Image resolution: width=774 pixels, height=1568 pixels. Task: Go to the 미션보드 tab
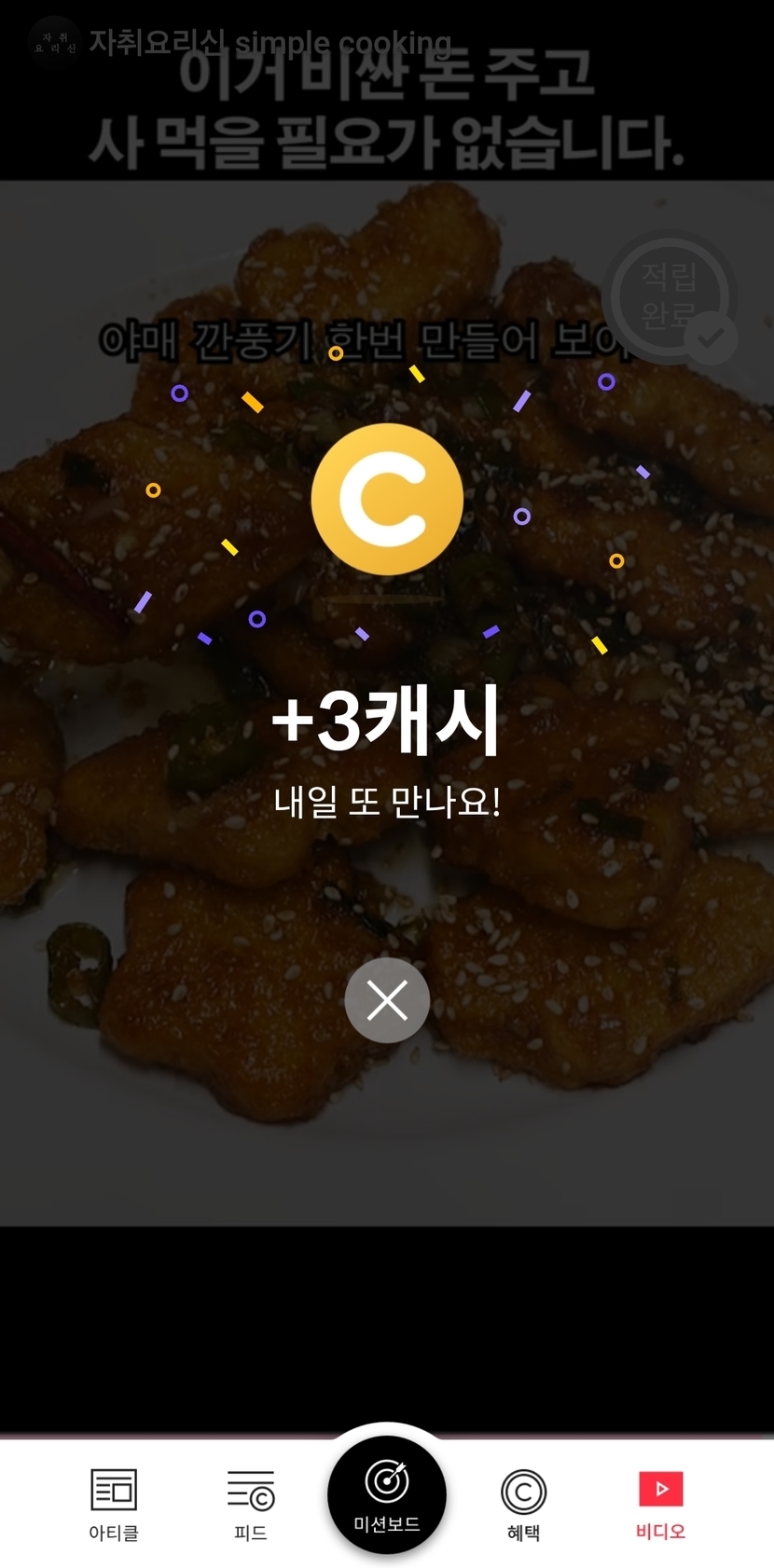(387, 1493)
